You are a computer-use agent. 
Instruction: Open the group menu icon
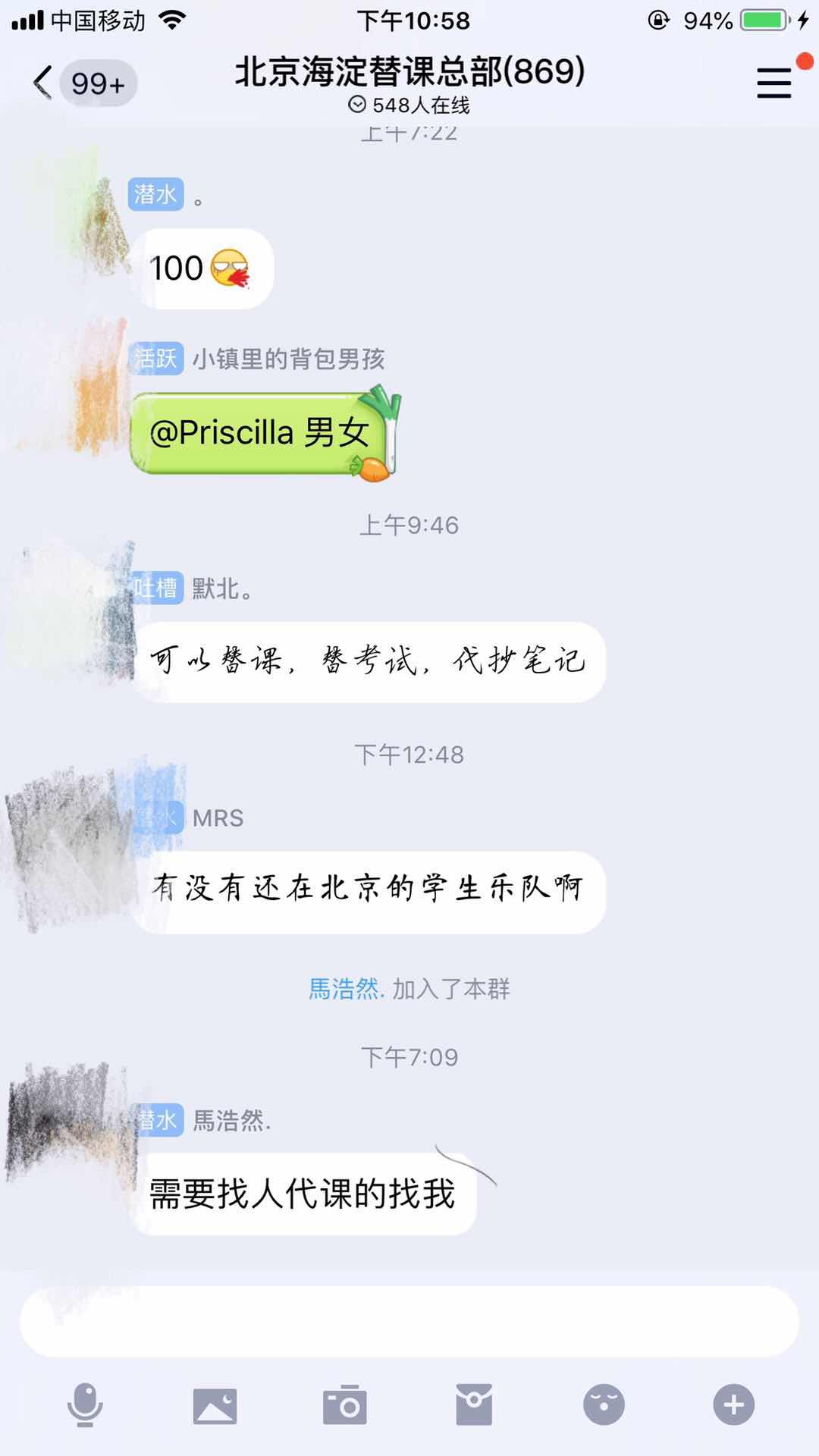coord(773,82)
